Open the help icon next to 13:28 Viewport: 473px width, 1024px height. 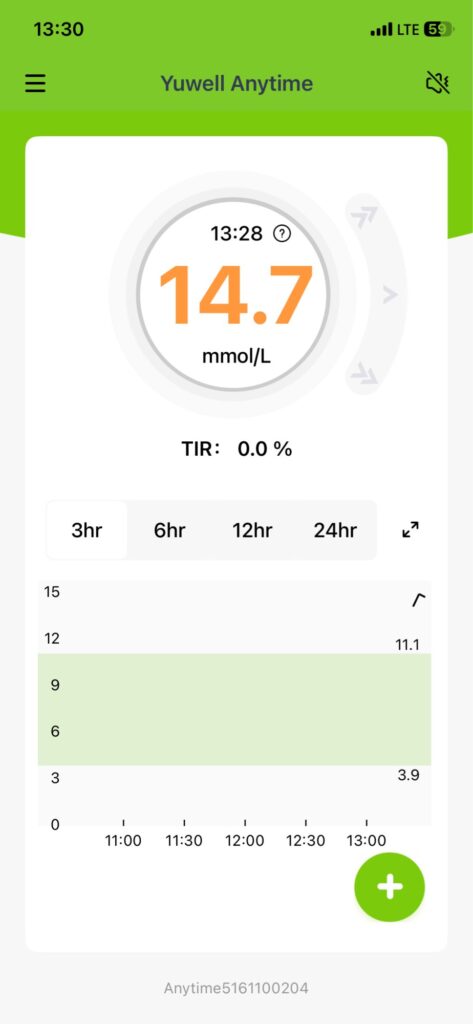282,233
